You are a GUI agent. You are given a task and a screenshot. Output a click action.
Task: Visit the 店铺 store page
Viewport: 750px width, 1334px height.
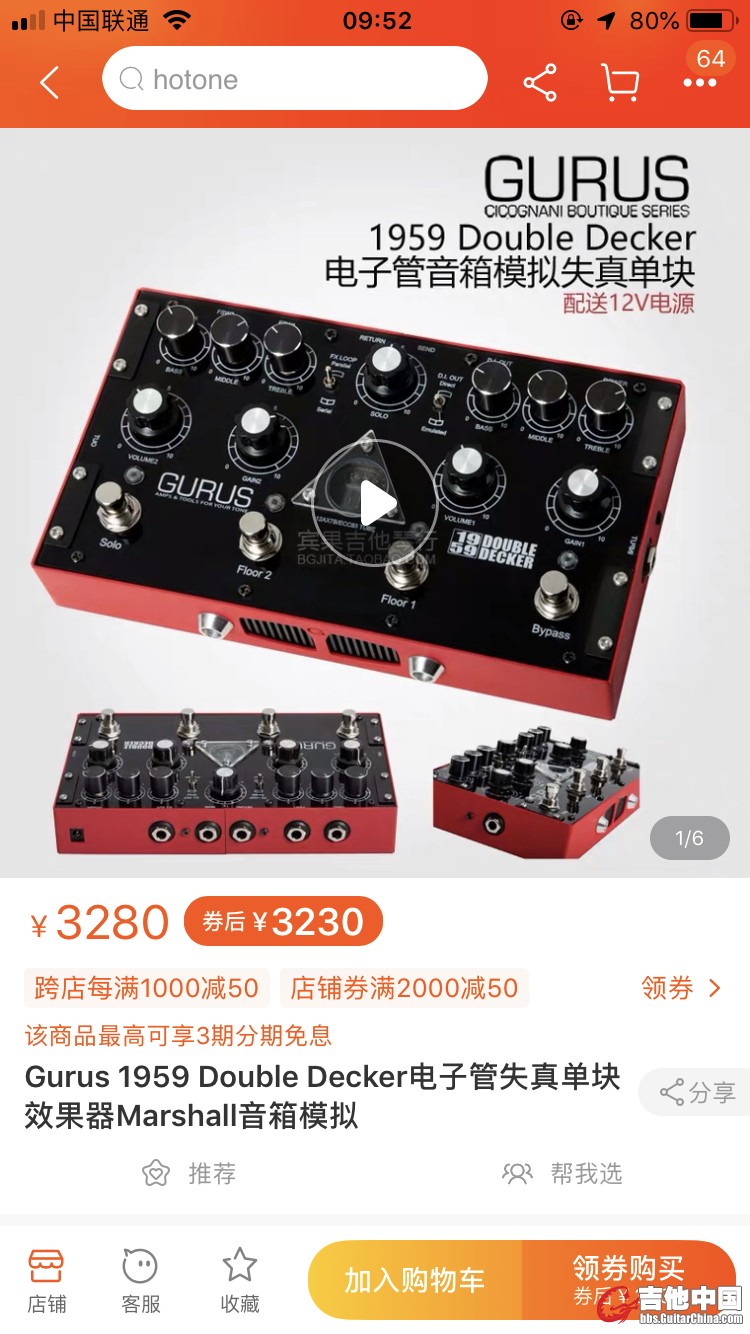(x=46, y=1281)
